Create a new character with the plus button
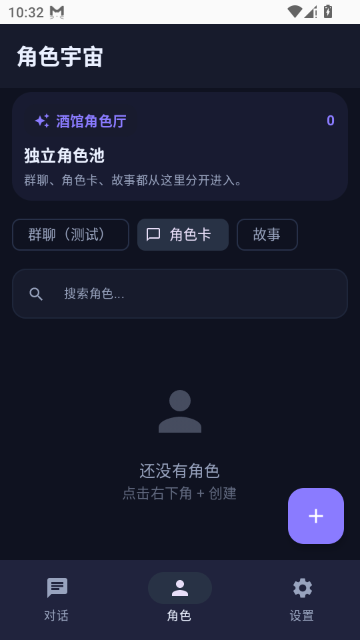This screenshot has width=360, height=640. [316, 516]
